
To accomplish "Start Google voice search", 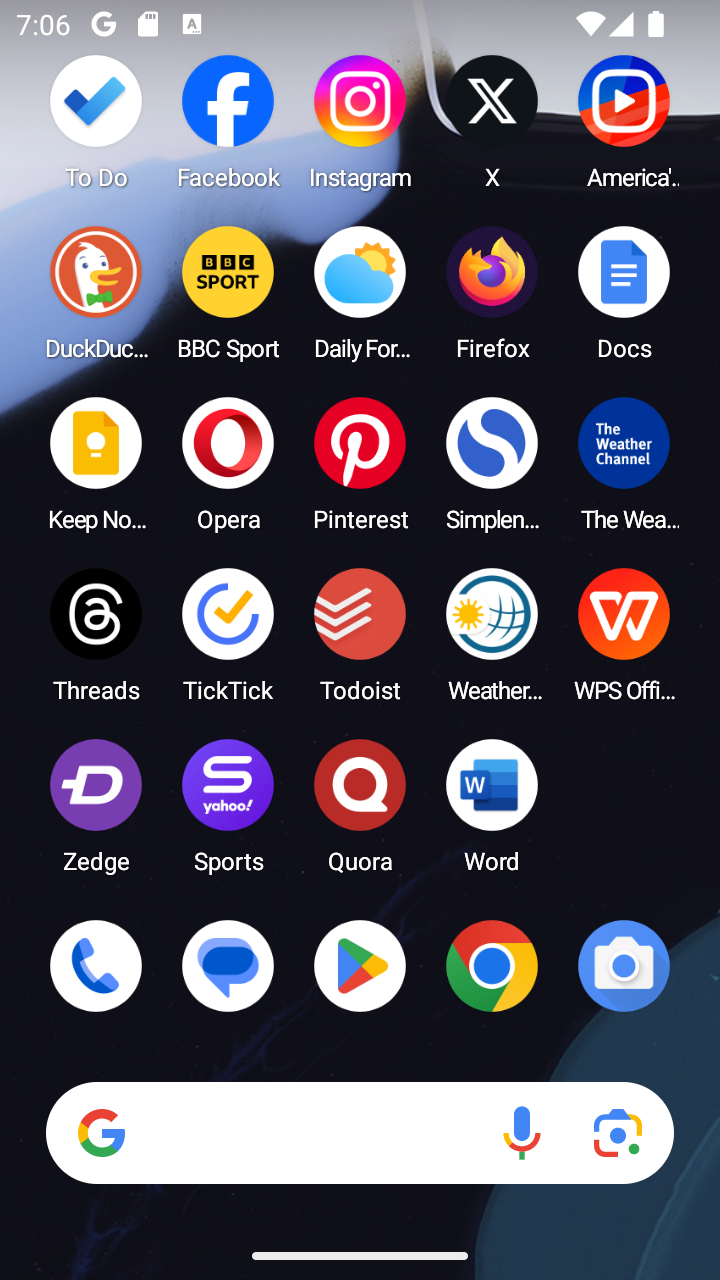I will pos(521,1133).
